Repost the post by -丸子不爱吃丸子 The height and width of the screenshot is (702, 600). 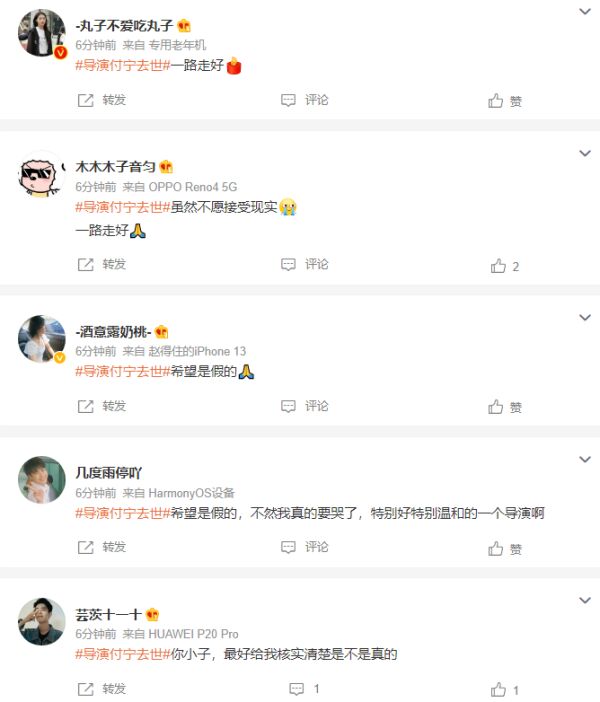(x=102, y=100)
